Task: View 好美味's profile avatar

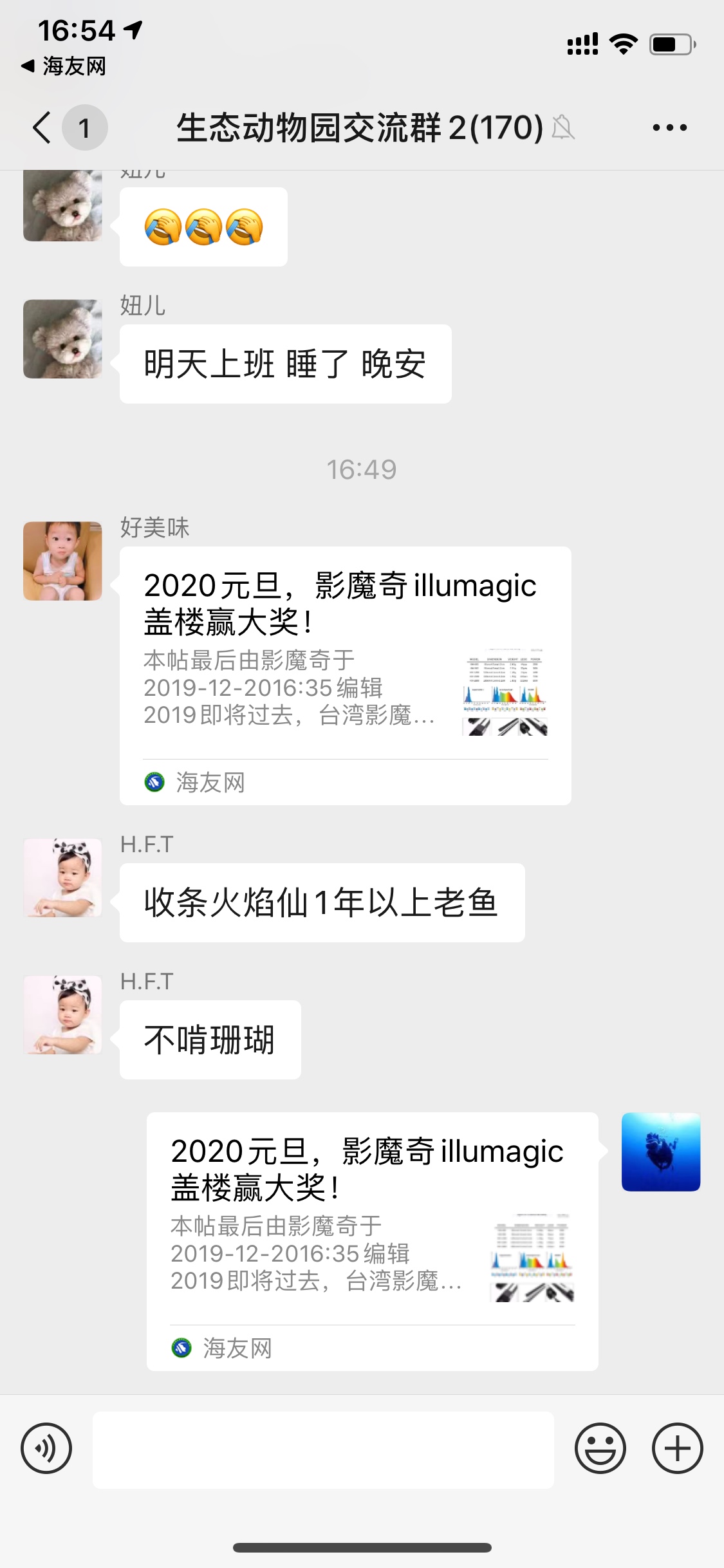Action: [x=62, y=561]
